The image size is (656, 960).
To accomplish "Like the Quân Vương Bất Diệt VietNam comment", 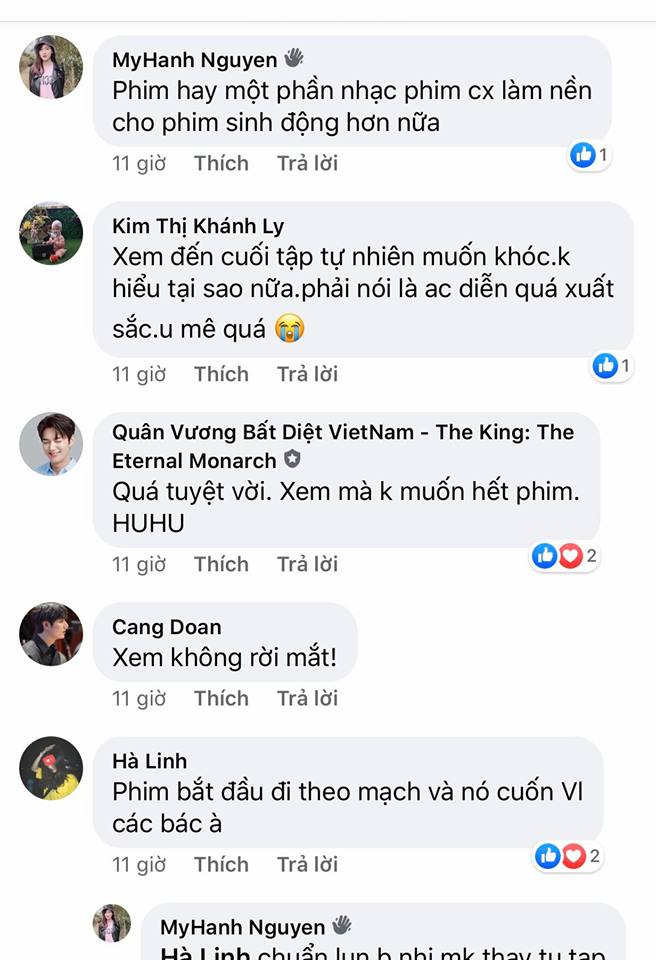I will 221,564.
